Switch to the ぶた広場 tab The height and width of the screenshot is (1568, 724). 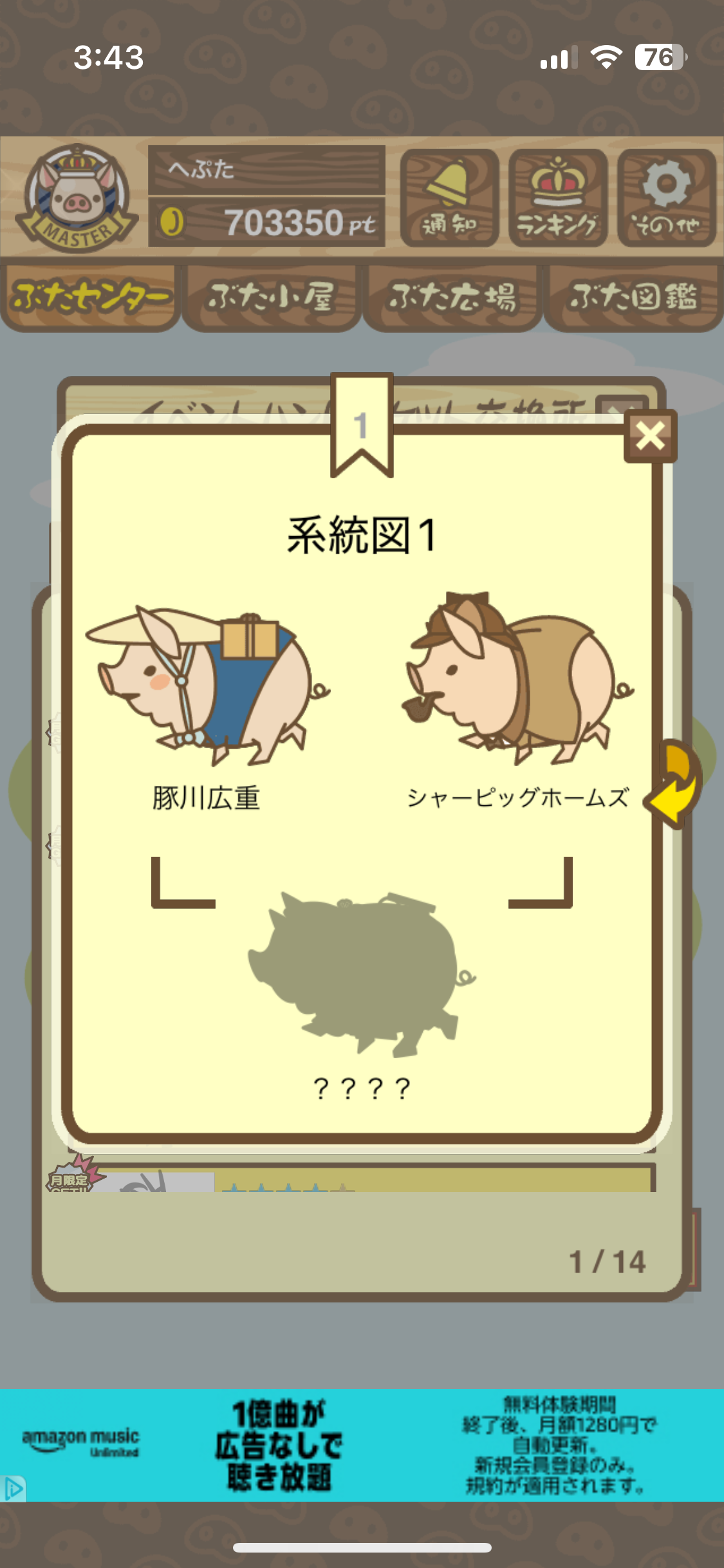pyautogui.click(x=452, y=298)
